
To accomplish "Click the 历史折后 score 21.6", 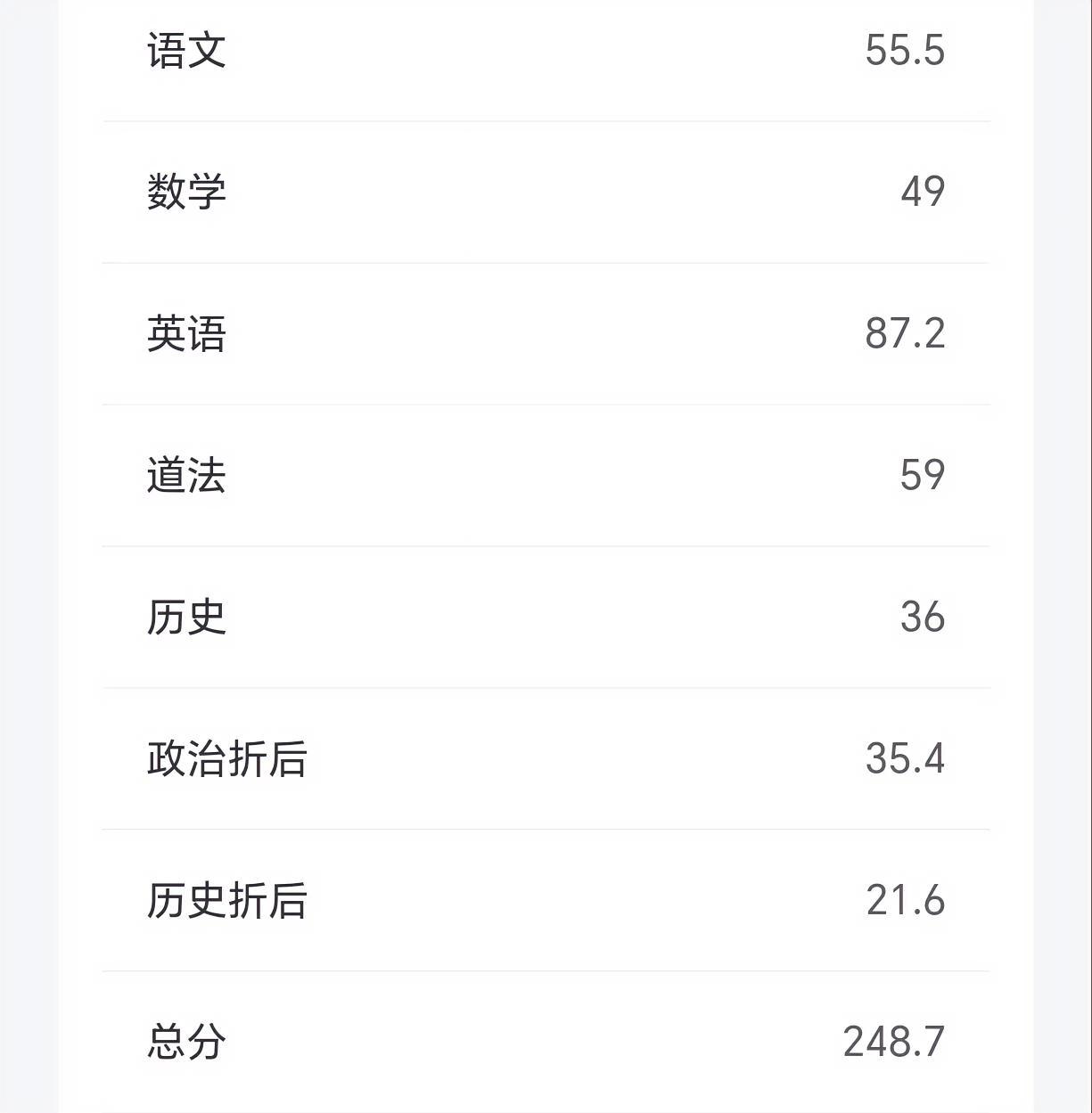I will click(x=906, y=900).
